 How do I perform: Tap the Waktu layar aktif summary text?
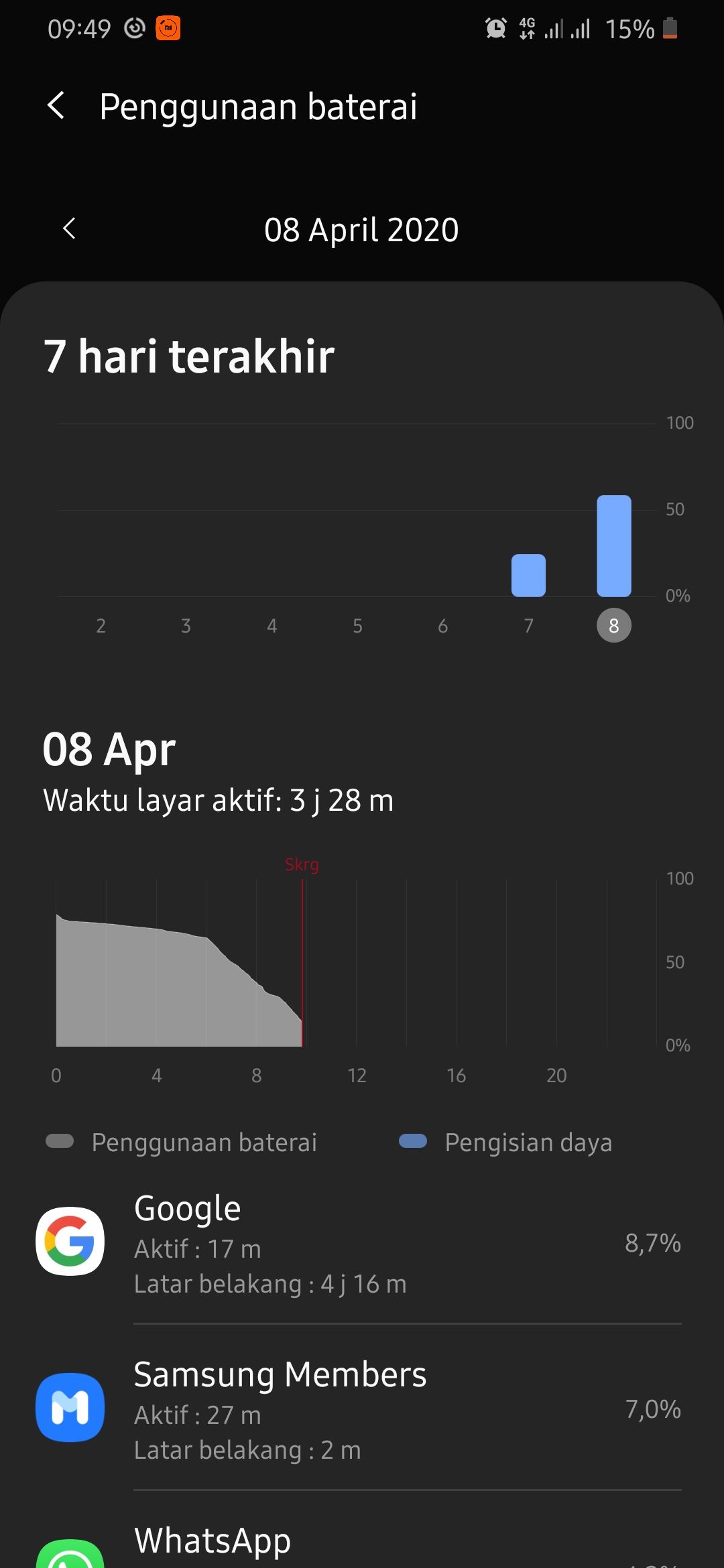(x=218, y=799)
